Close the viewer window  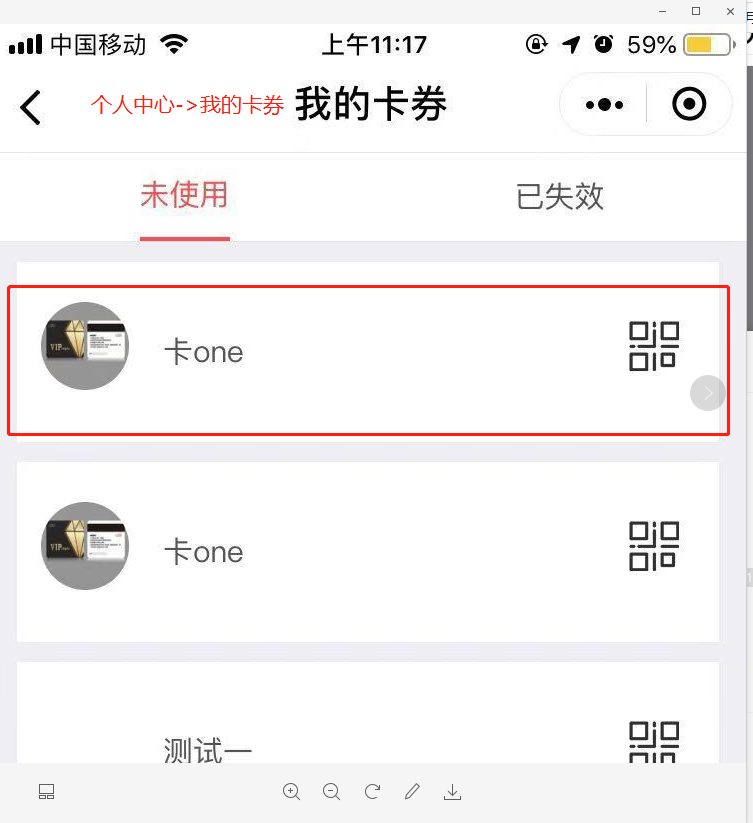[729, 11]
